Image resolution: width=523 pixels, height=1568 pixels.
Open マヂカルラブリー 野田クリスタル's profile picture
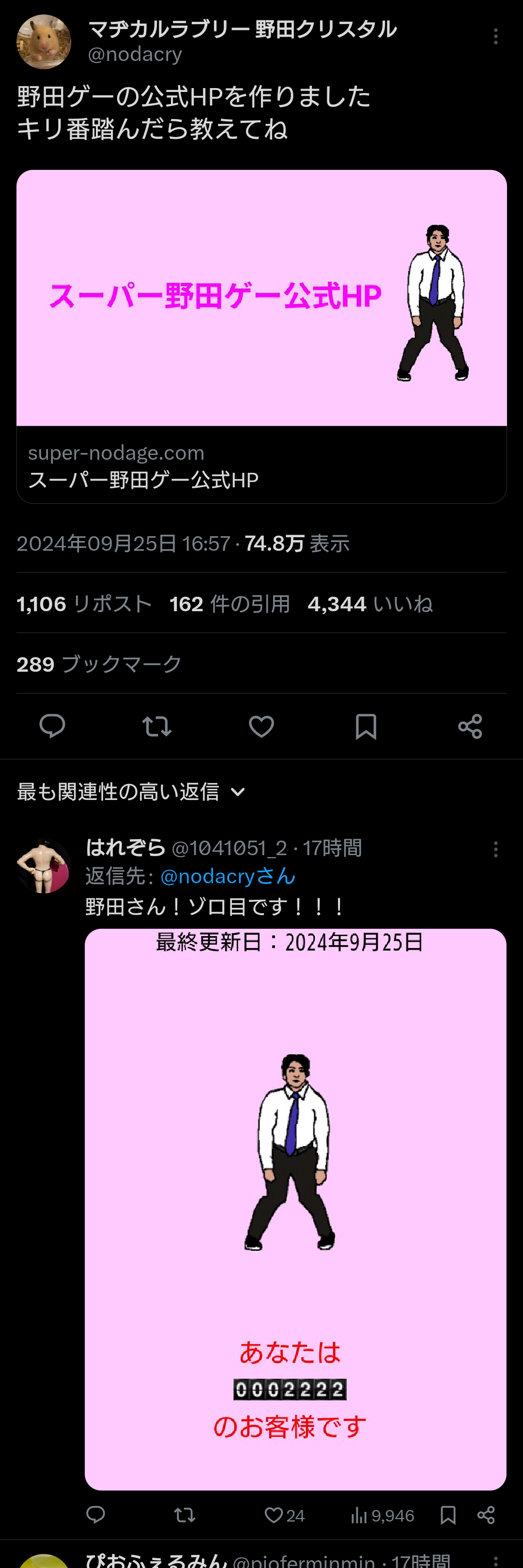[43, 42]
